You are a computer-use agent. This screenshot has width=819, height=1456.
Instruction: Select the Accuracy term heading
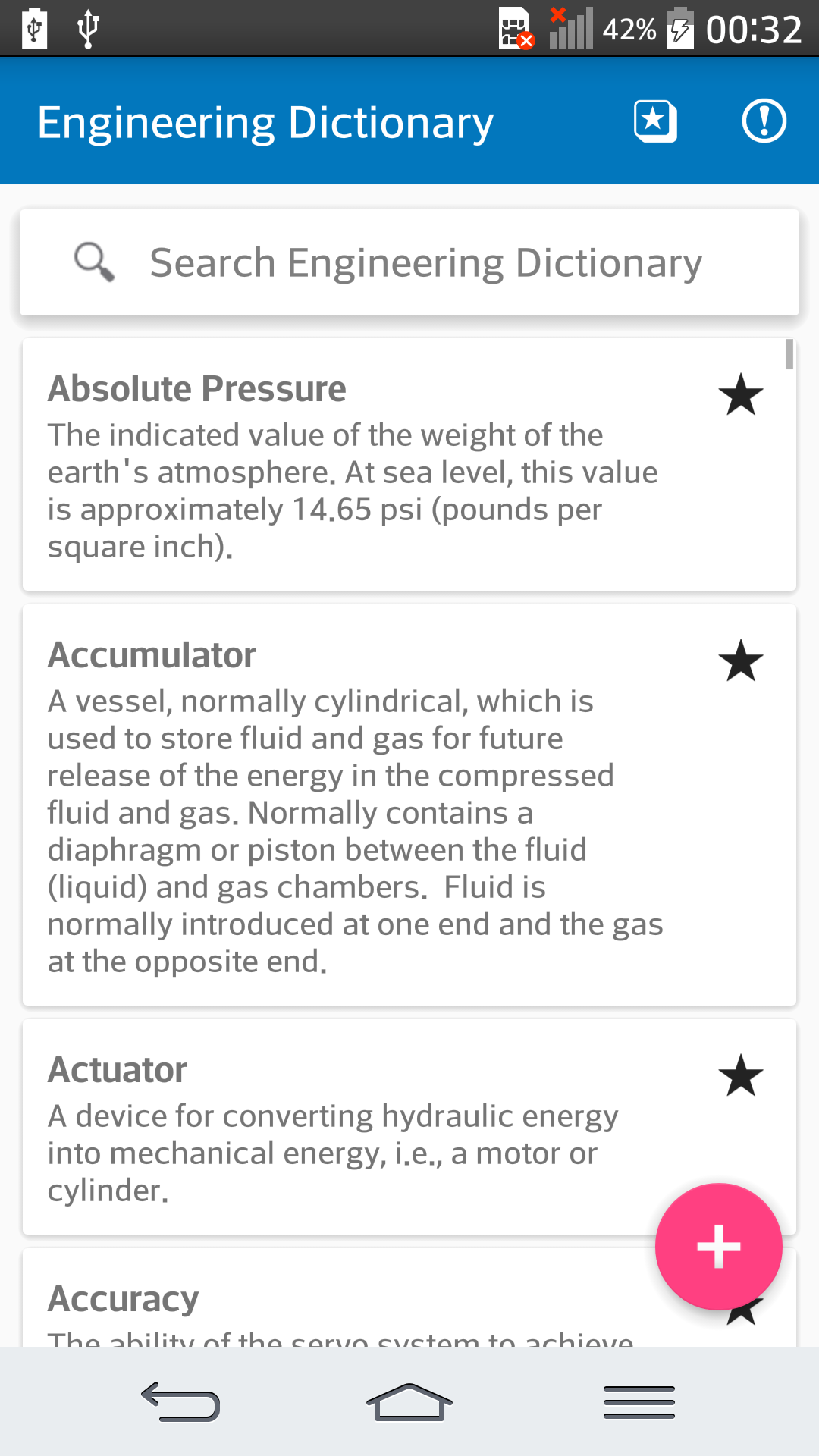point(122,1297)
